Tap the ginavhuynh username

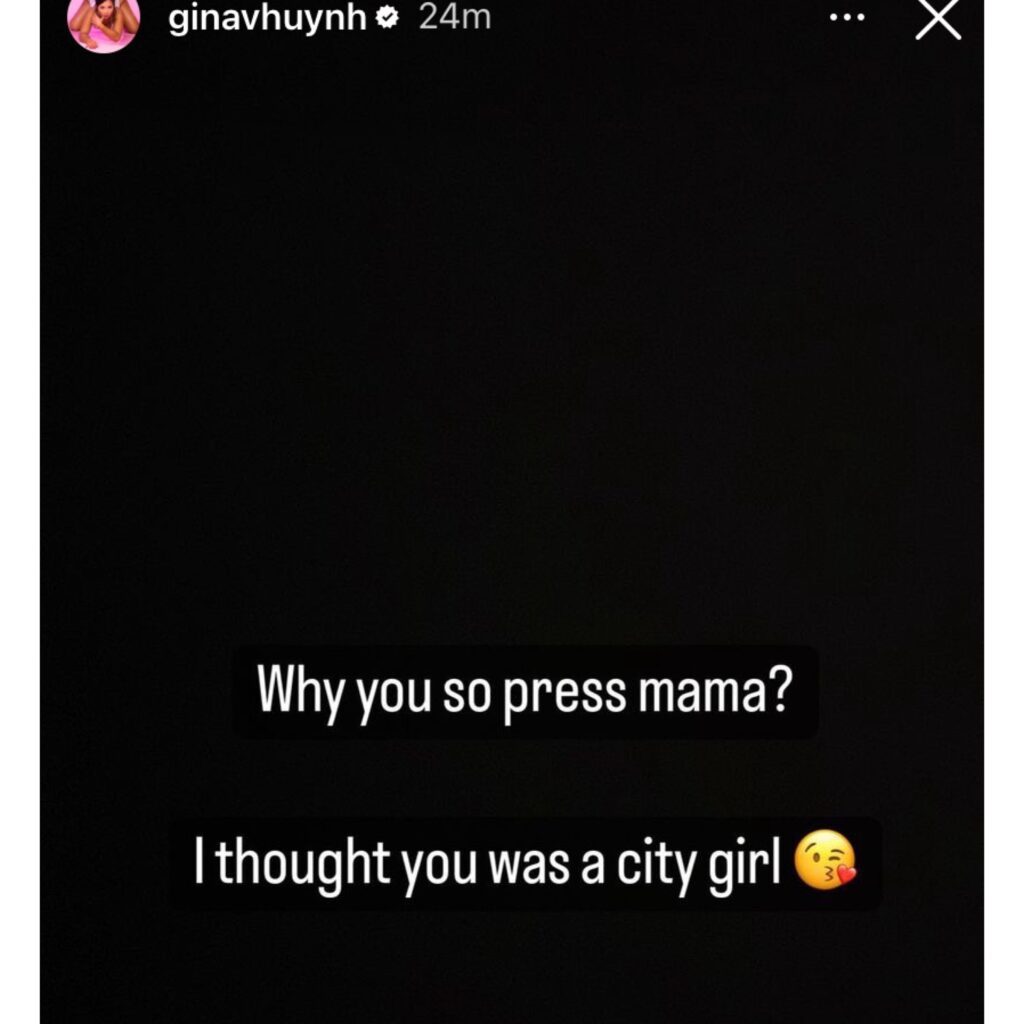[266, 19]
